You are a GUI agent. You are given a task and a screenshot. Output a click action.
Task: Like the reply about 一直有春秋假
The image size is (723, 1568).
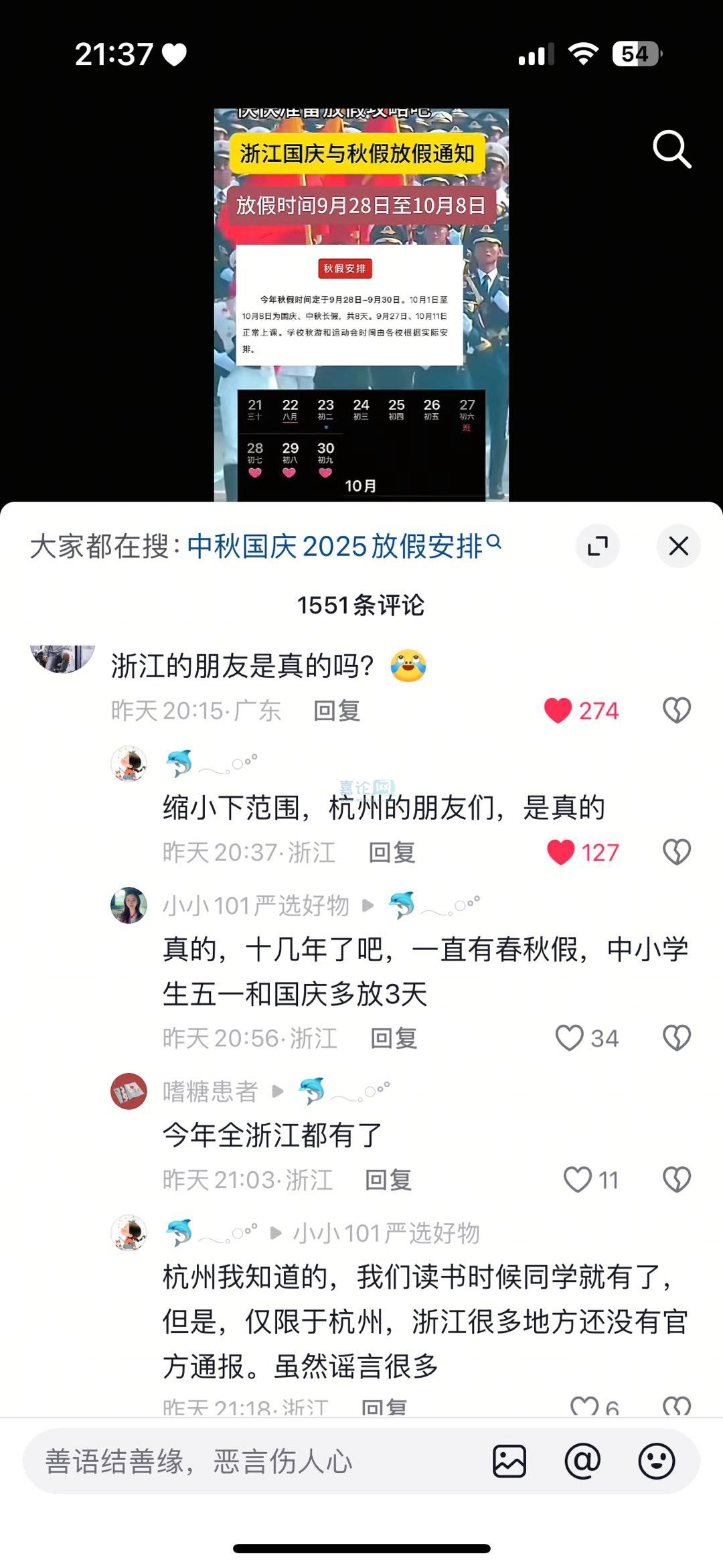point(570,1038)
